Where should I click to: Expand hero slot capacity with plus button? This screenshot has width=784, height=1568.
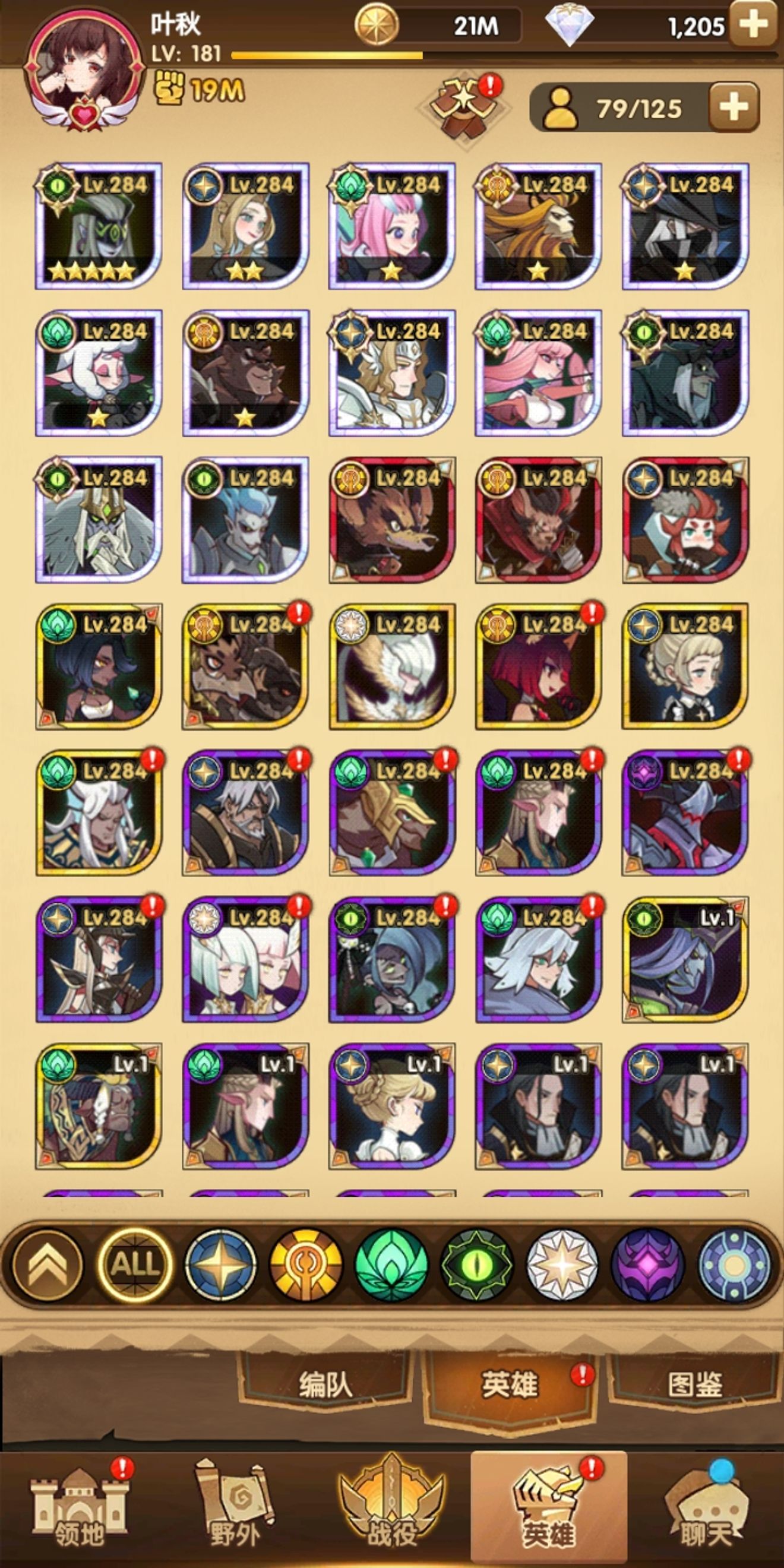734,108
